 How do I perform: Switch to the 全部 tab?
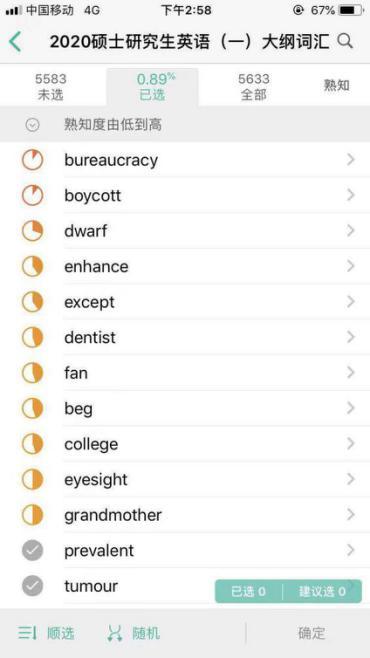(254, 87)
